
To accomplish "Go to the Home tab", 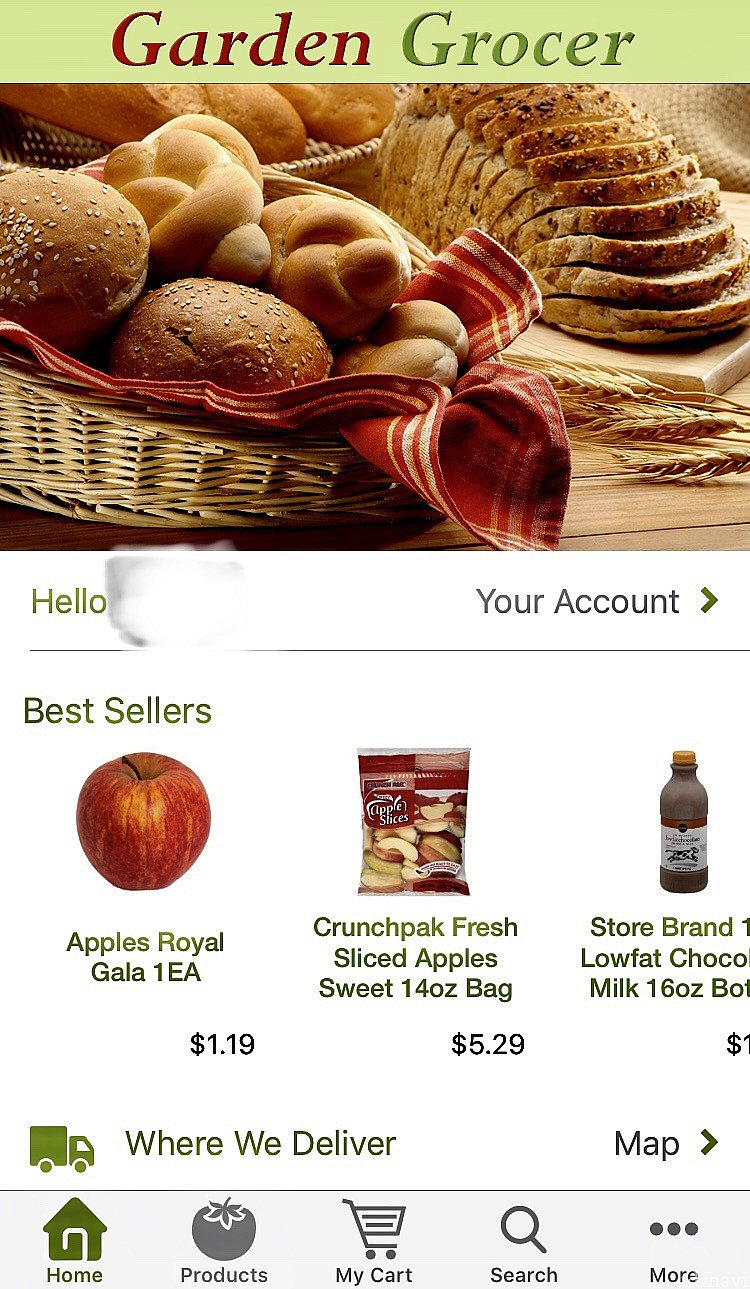I will [74, 1241].
